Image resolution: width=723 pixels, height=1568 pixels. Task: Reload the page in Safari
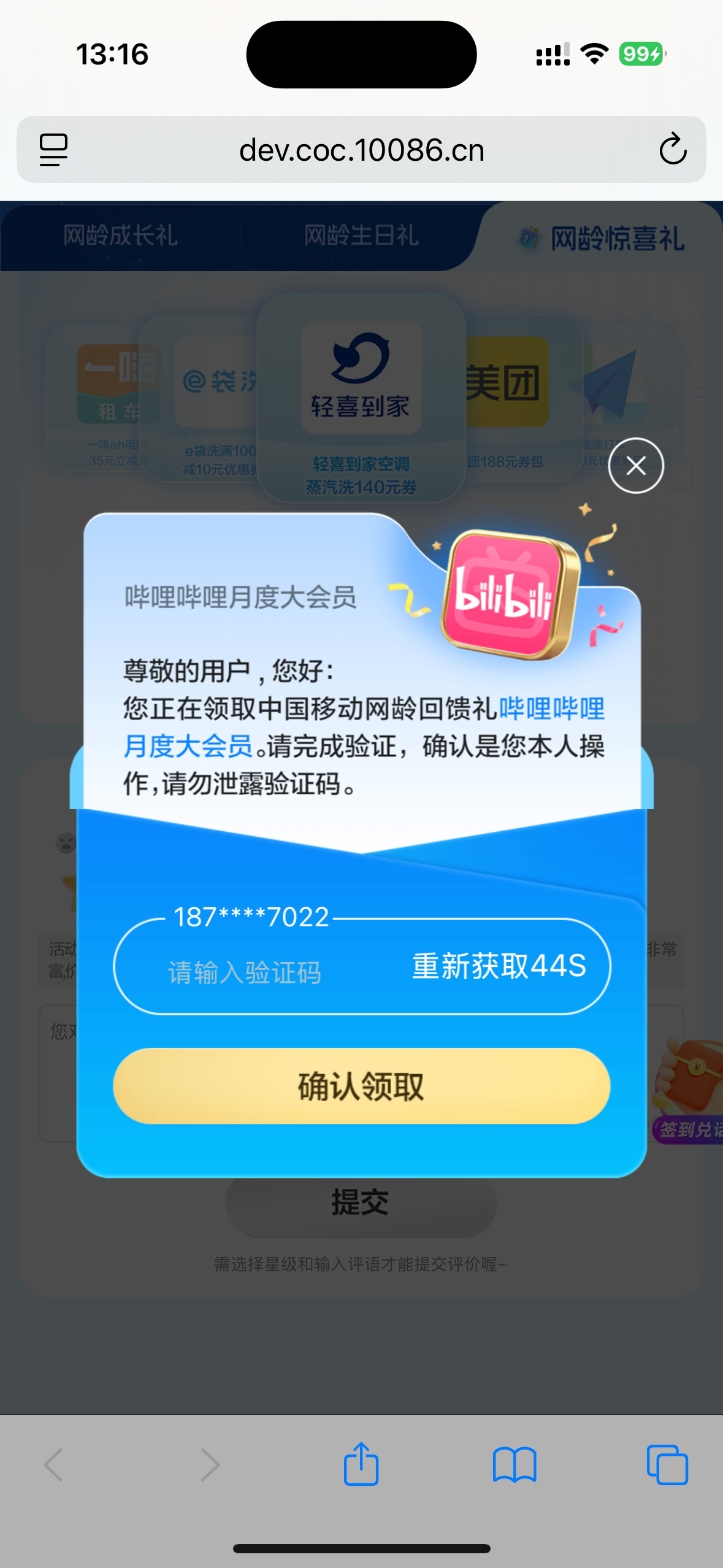[672, 150]
